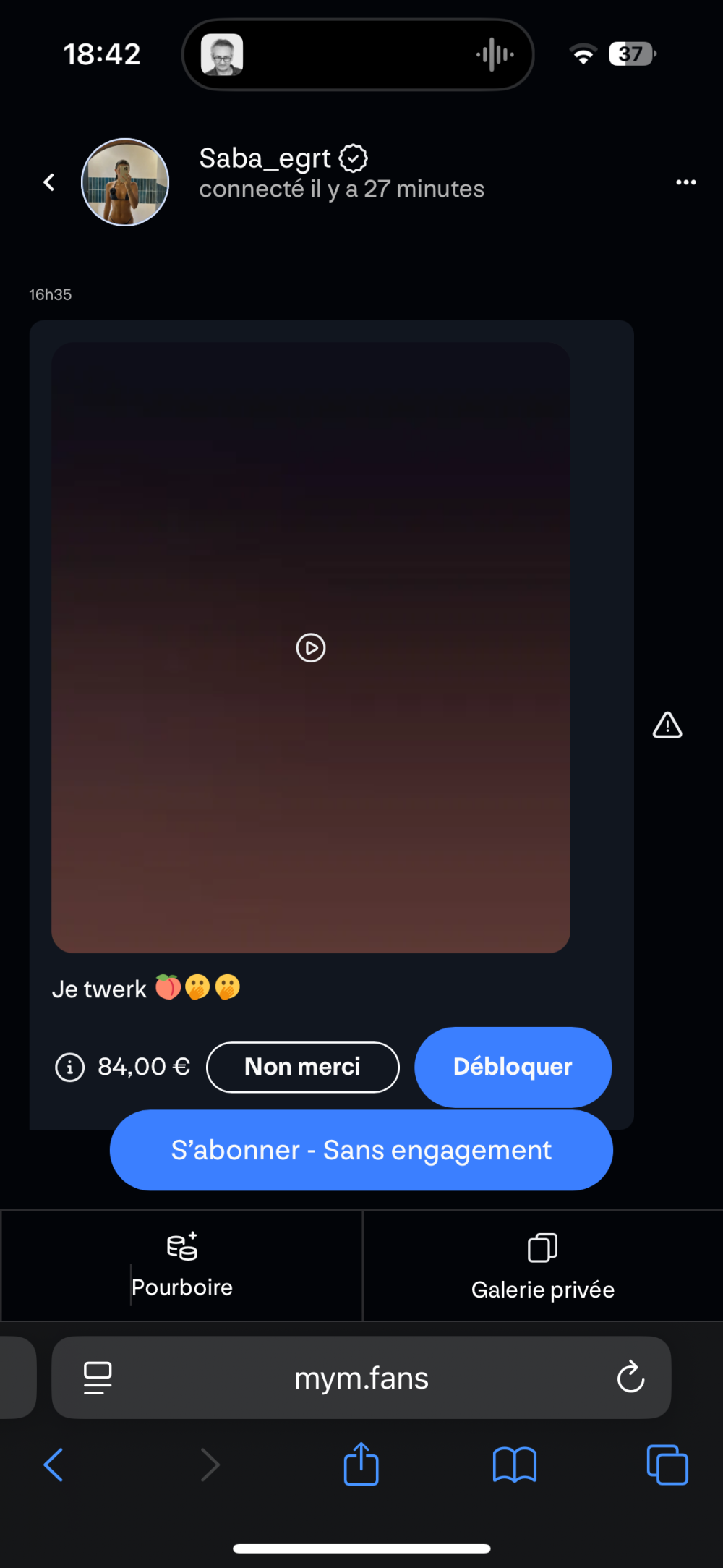
Task: Open the Galerie privée
Action: point(542,1266)
